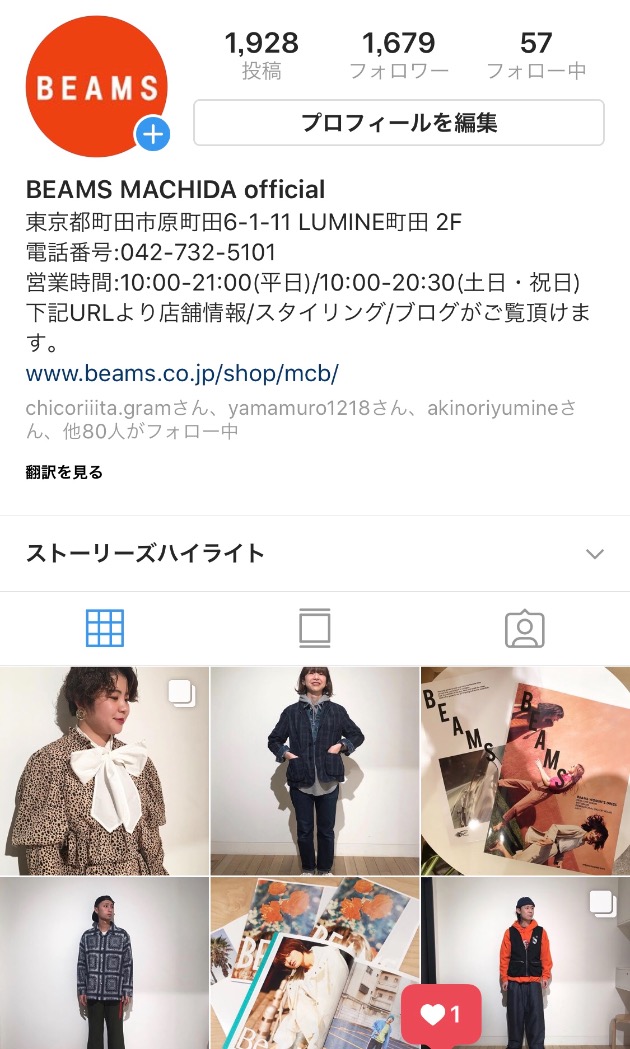The height and width of the screenshot is (1049, 630).
Task: Switch to the grid view tab
Action: tap(105, 628)
